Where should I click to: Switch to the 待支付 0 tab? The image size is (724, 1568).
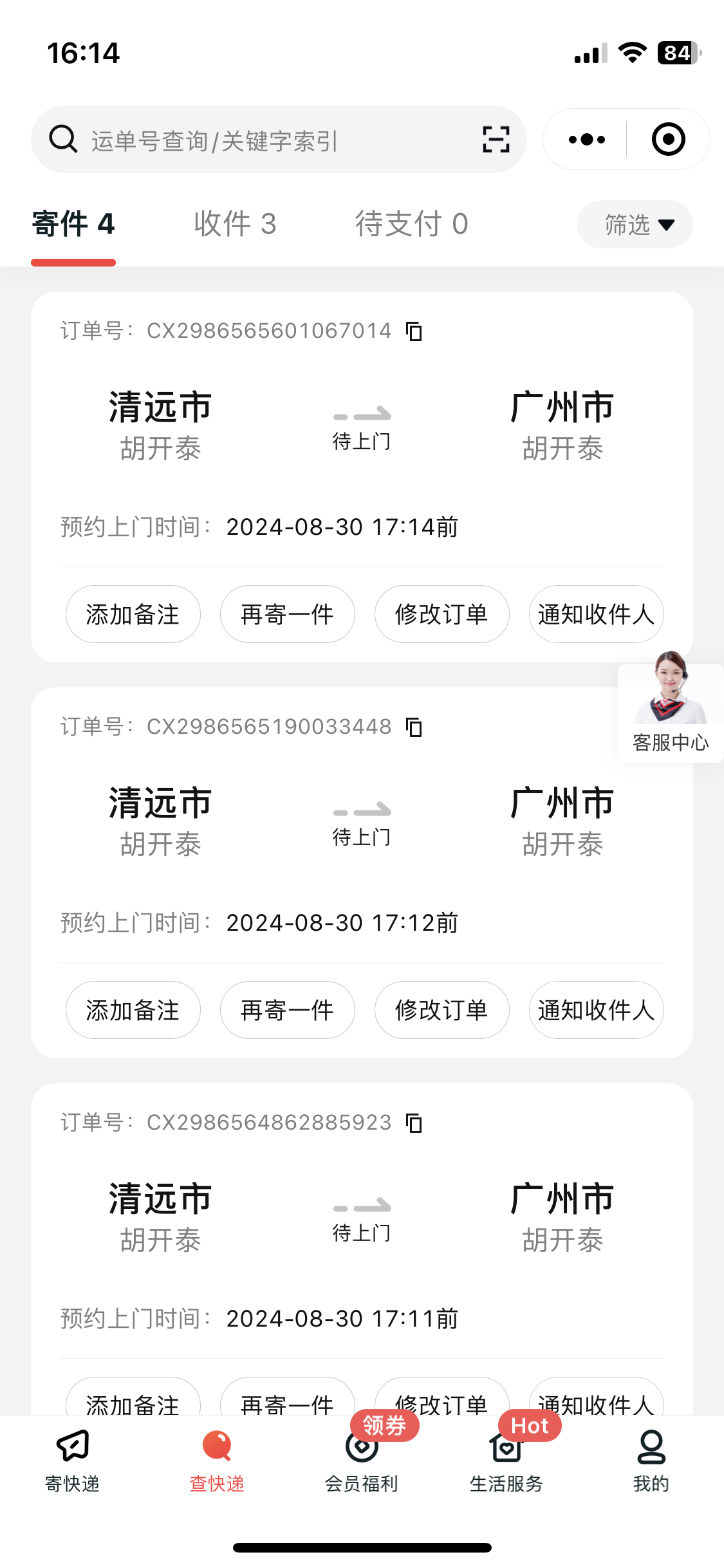point(412,224)
